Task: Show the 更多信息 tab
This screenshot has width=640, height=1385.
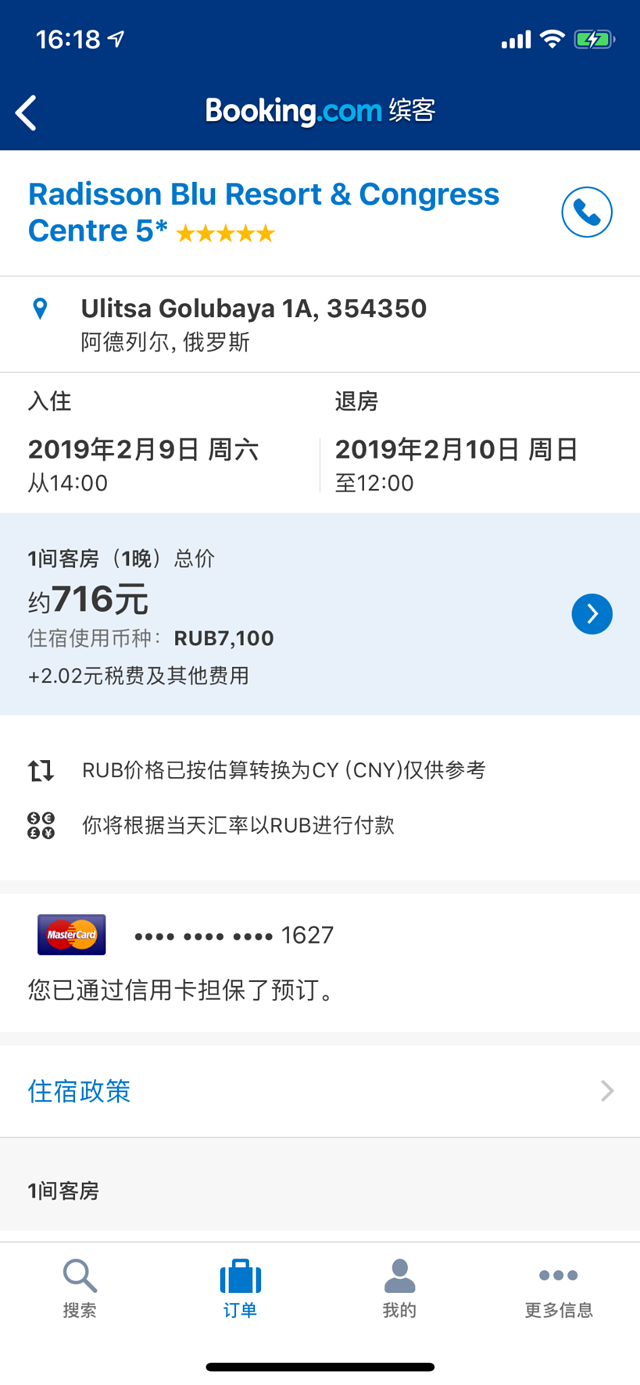Action: coord(558,1288)
